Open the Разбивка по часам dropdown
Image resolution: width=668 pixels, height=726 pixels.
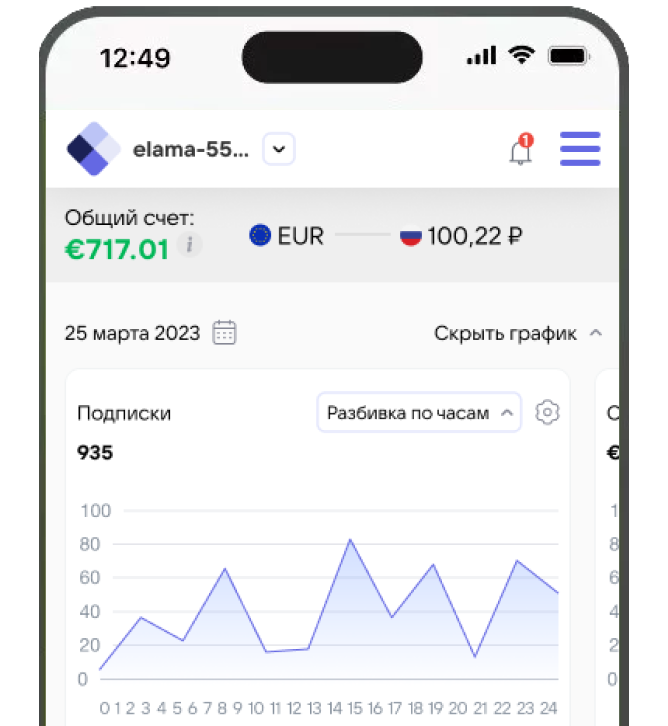click(x=419, y=412)
